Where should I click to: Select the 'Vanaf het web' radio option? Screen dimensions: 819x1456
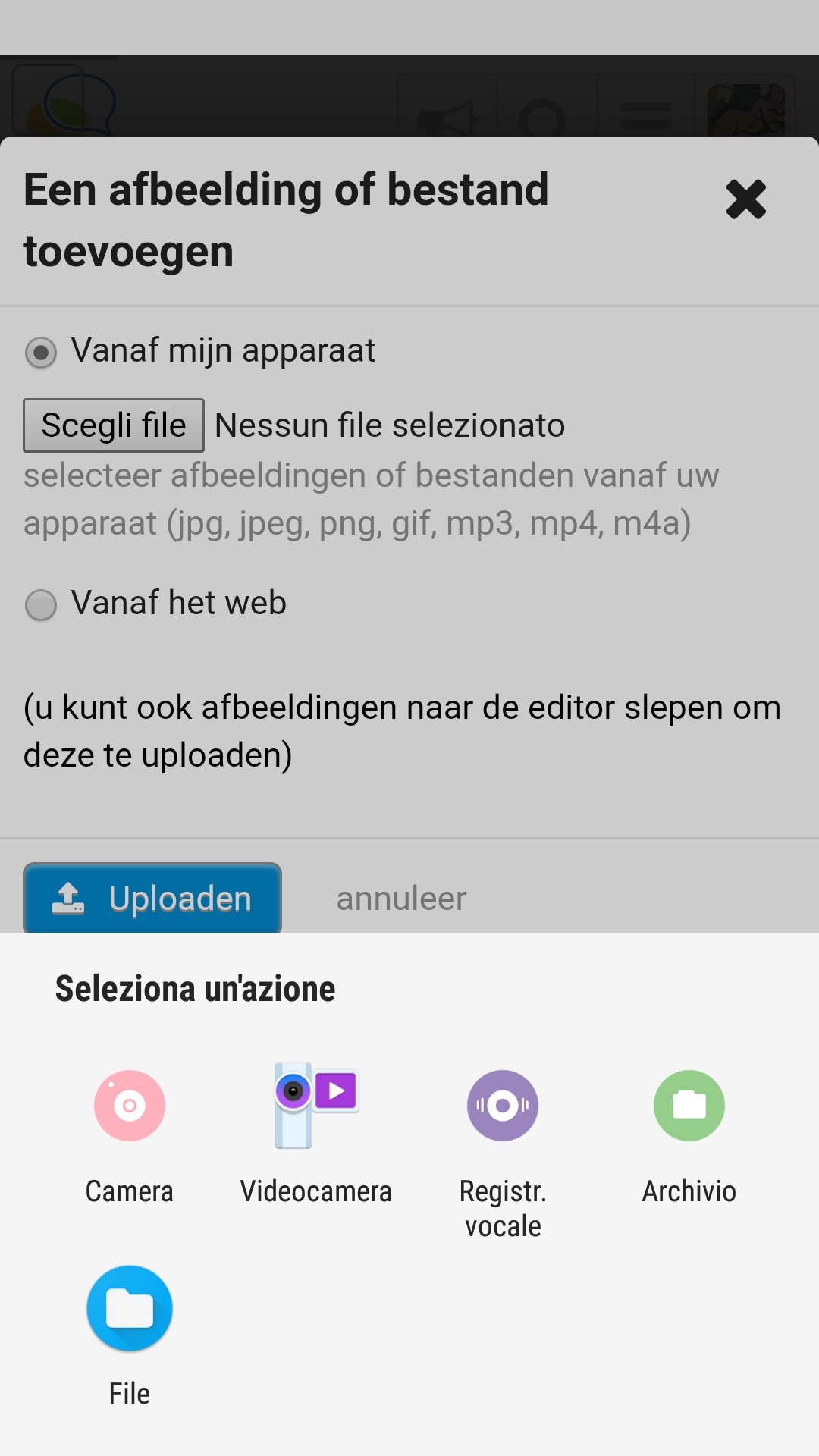coord(41,605)
